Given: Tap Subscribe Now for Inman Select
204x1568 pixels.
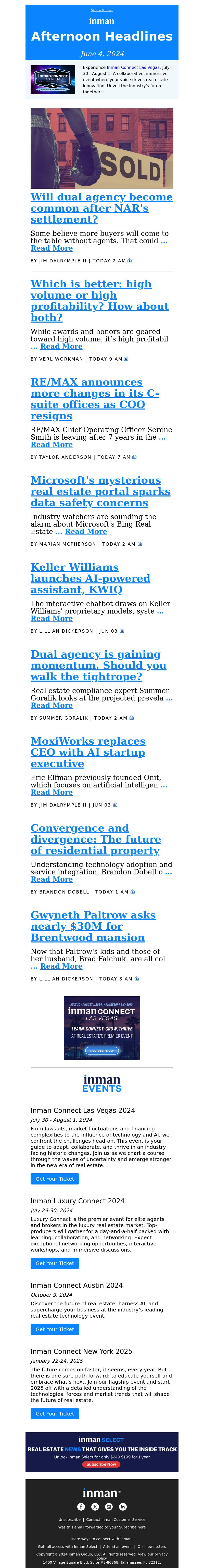Looking at the screenshot, I should 102,1464.
